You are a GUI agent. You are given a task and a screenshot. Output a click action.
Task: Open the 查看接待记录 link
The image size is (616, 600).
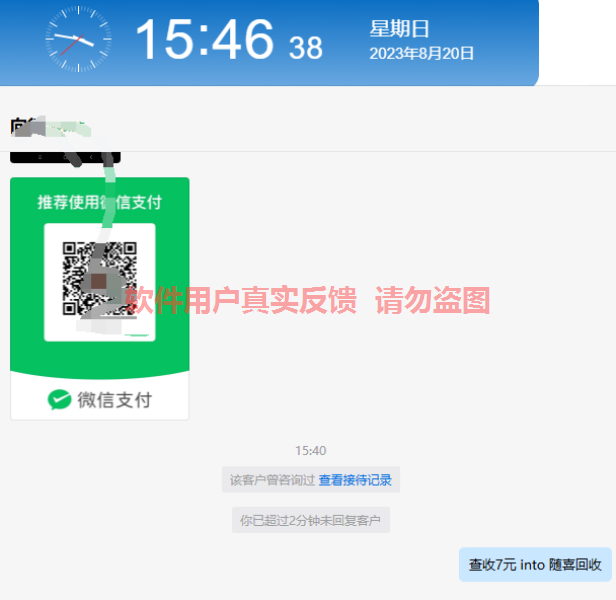(355, 480)
